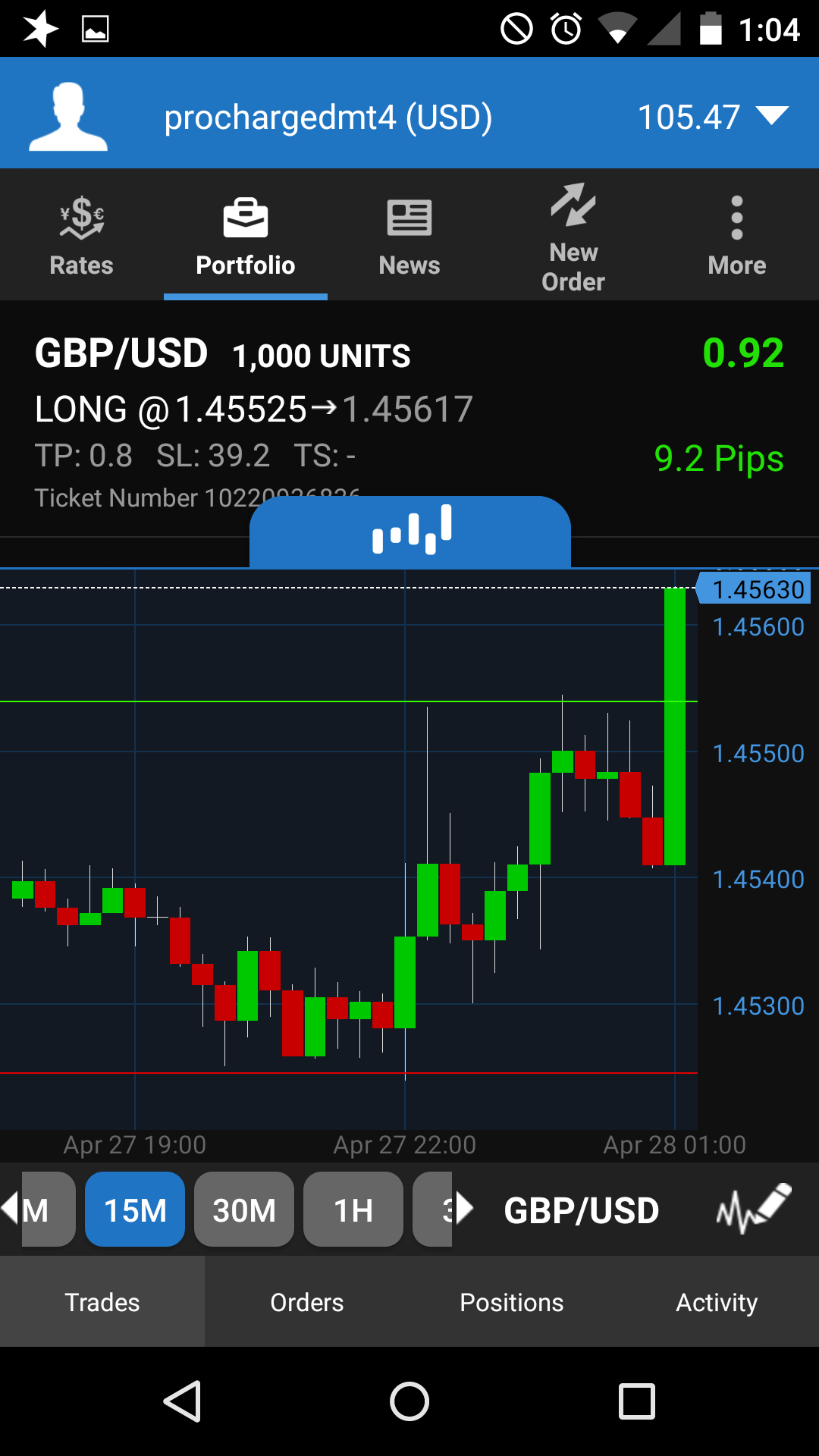Switch to the Orders tab
Viewport: 819px width, 1456px height.
coord(307,1302)
